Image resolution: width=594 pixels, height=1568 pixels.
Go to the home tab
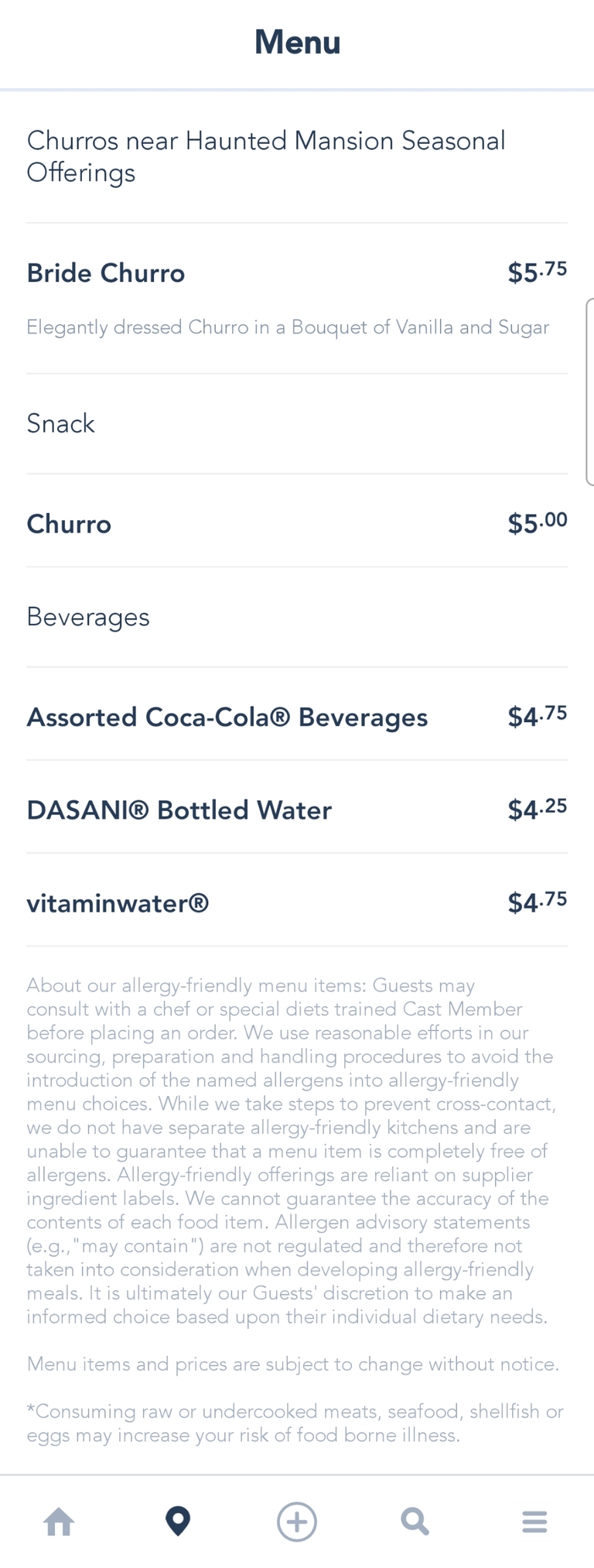coord(60,1522)
